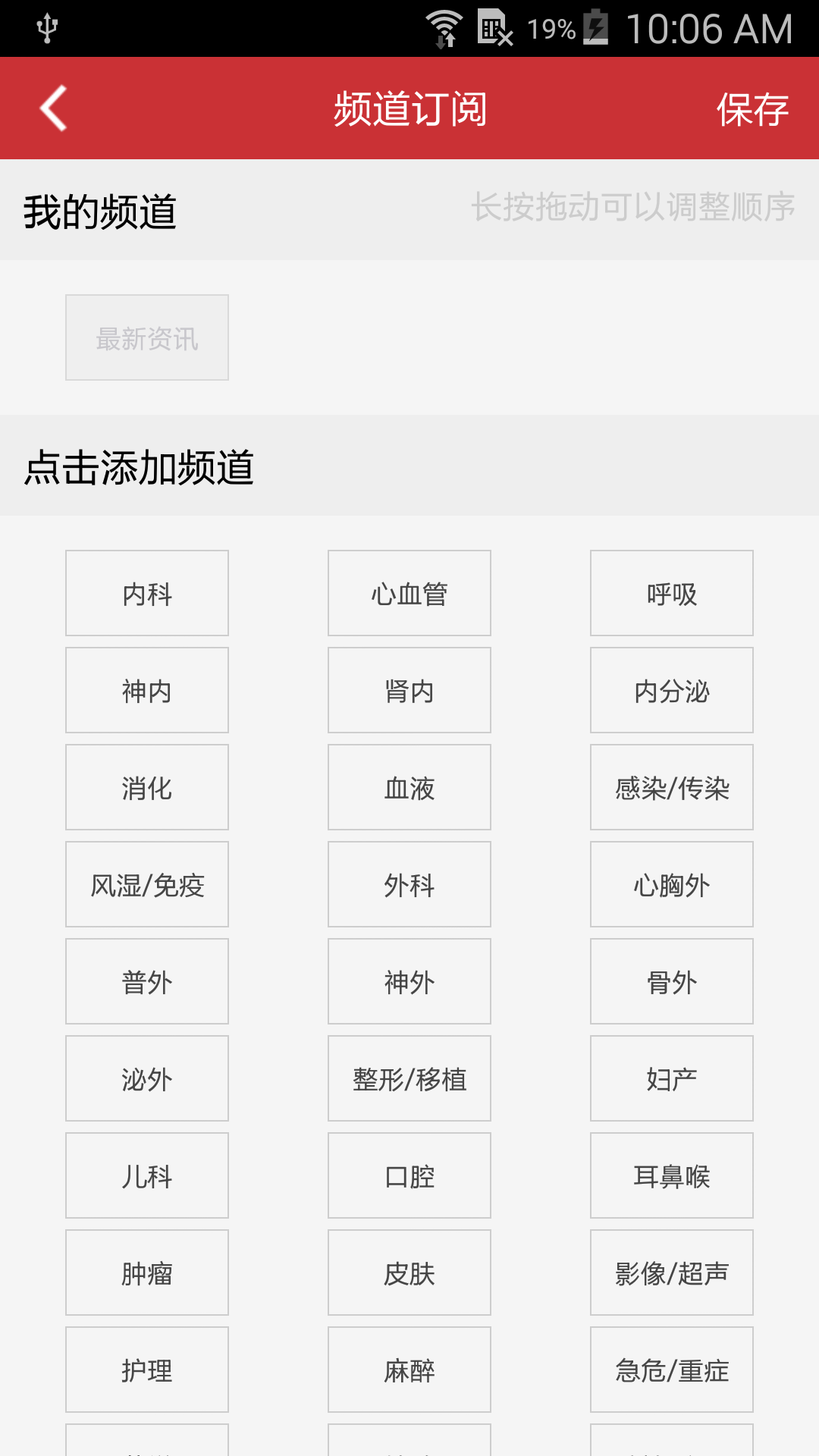Subscribe to the 儿科 channel
819x1456 pixels.
(146, 1175)
